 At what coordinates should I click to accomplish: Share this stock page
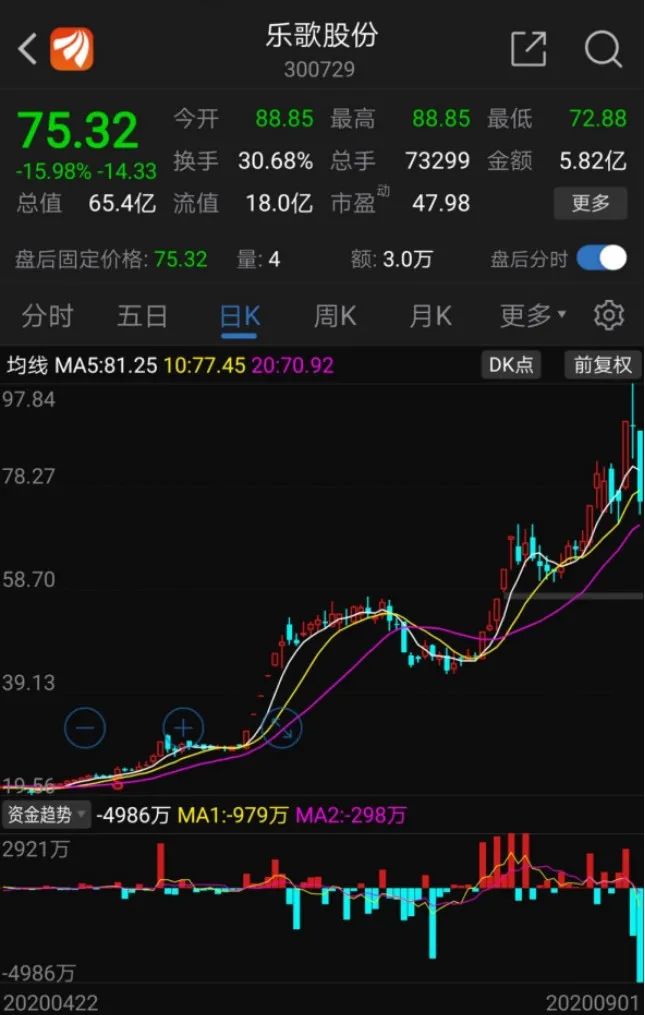click(528, 48)
